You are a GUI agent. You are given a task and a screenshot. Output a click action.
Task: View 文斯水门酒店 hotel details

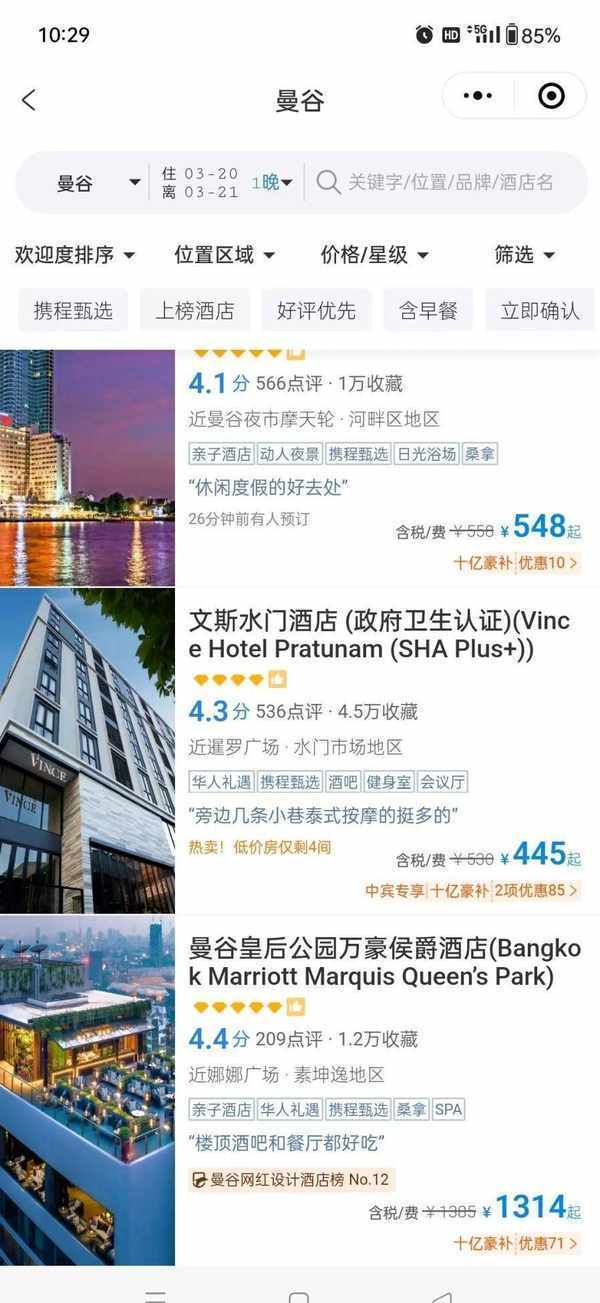coord(380,634)
